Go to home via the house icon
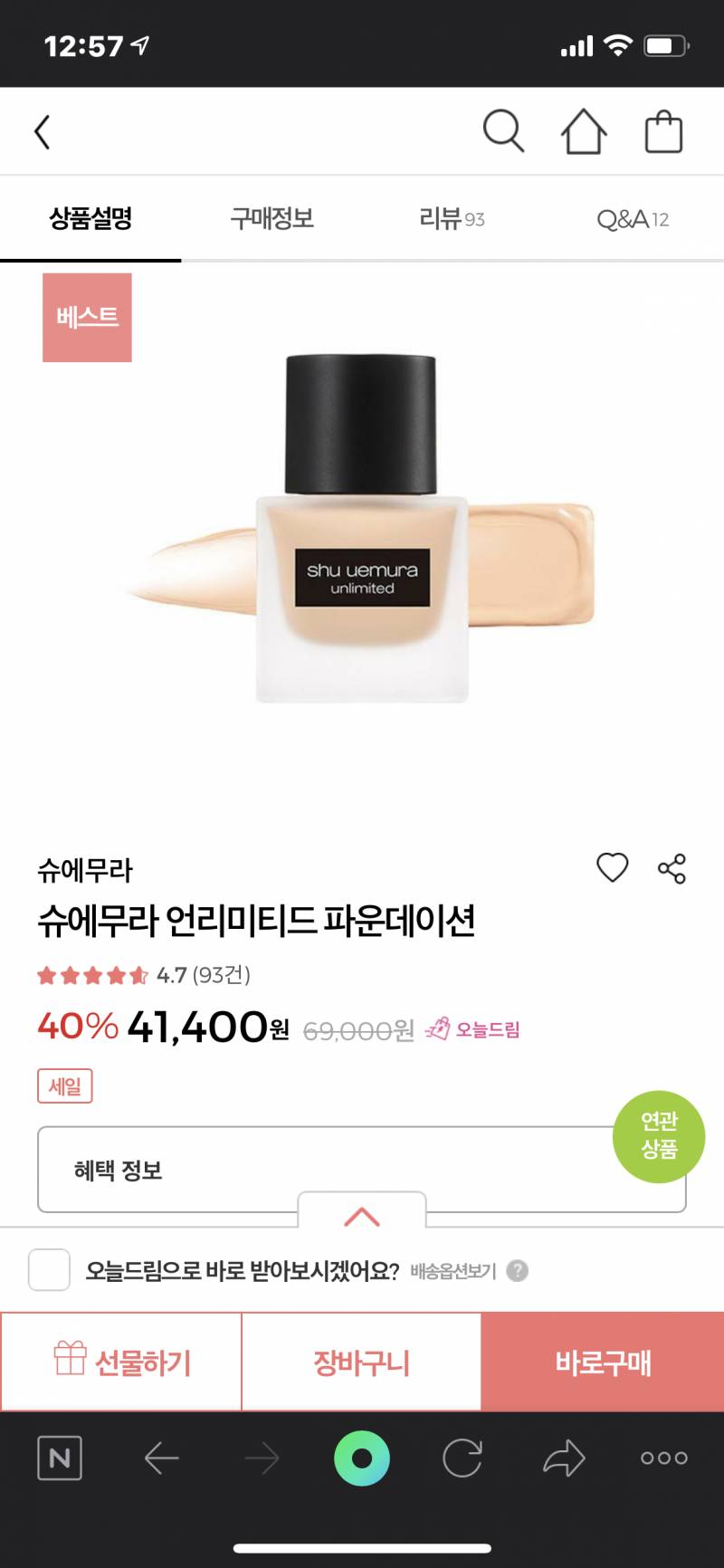The image size is (724, 1568). (x=583, y=130)
